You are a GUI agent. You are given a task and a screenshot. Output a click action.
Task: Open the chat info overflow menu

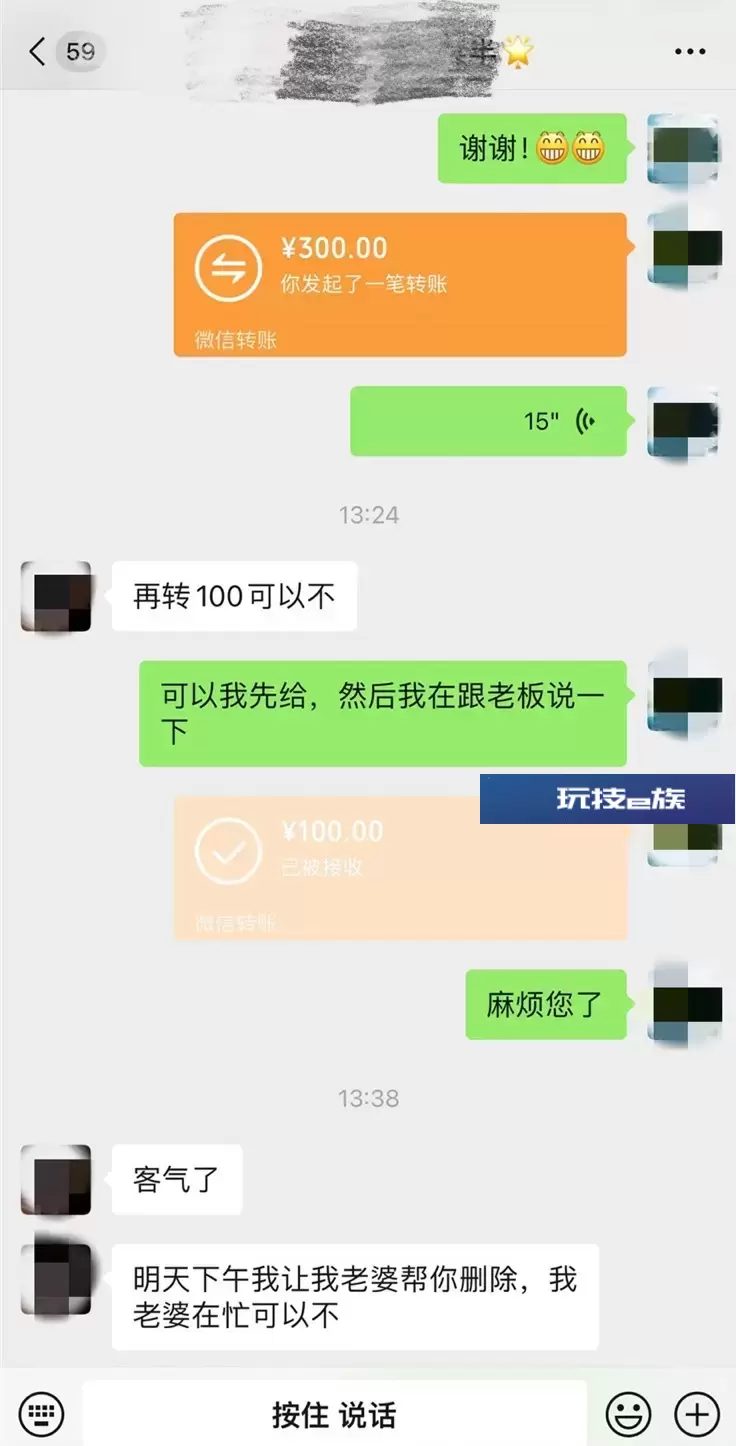pyautogui.click(x=690, y=52)
